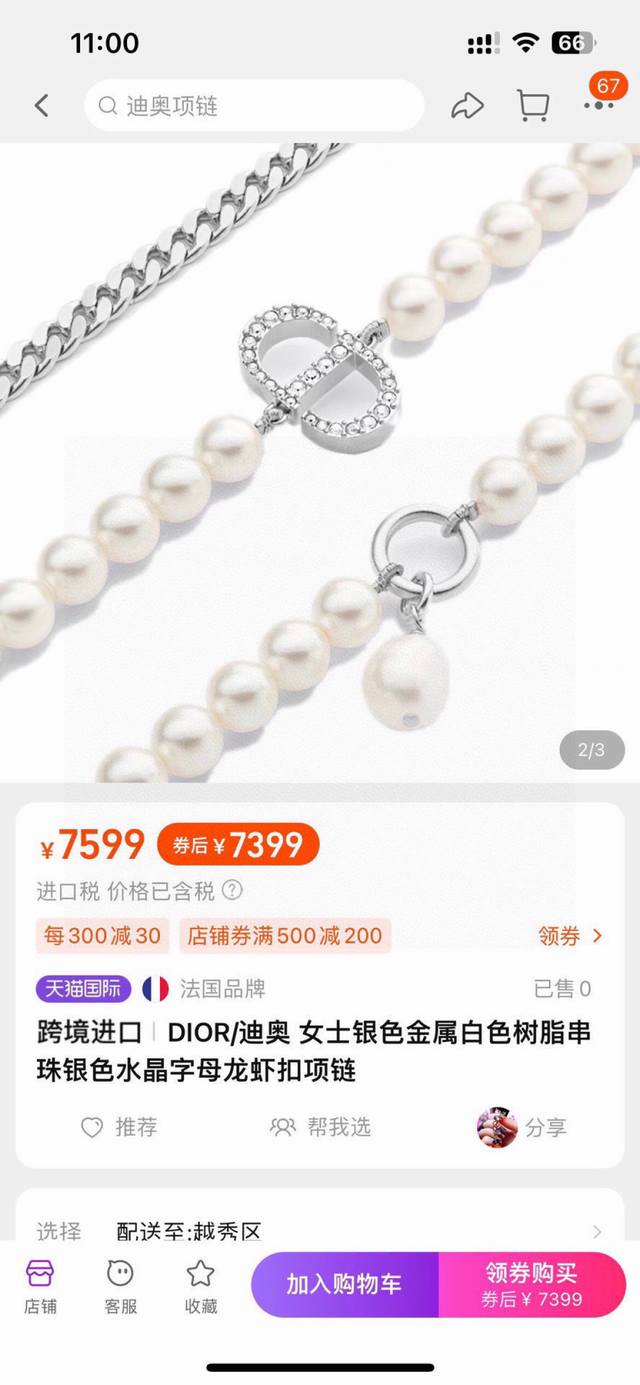The image size is (640, 1385).
Task: Tap 帮我选 to ask friends
Action: point(321,1127)
